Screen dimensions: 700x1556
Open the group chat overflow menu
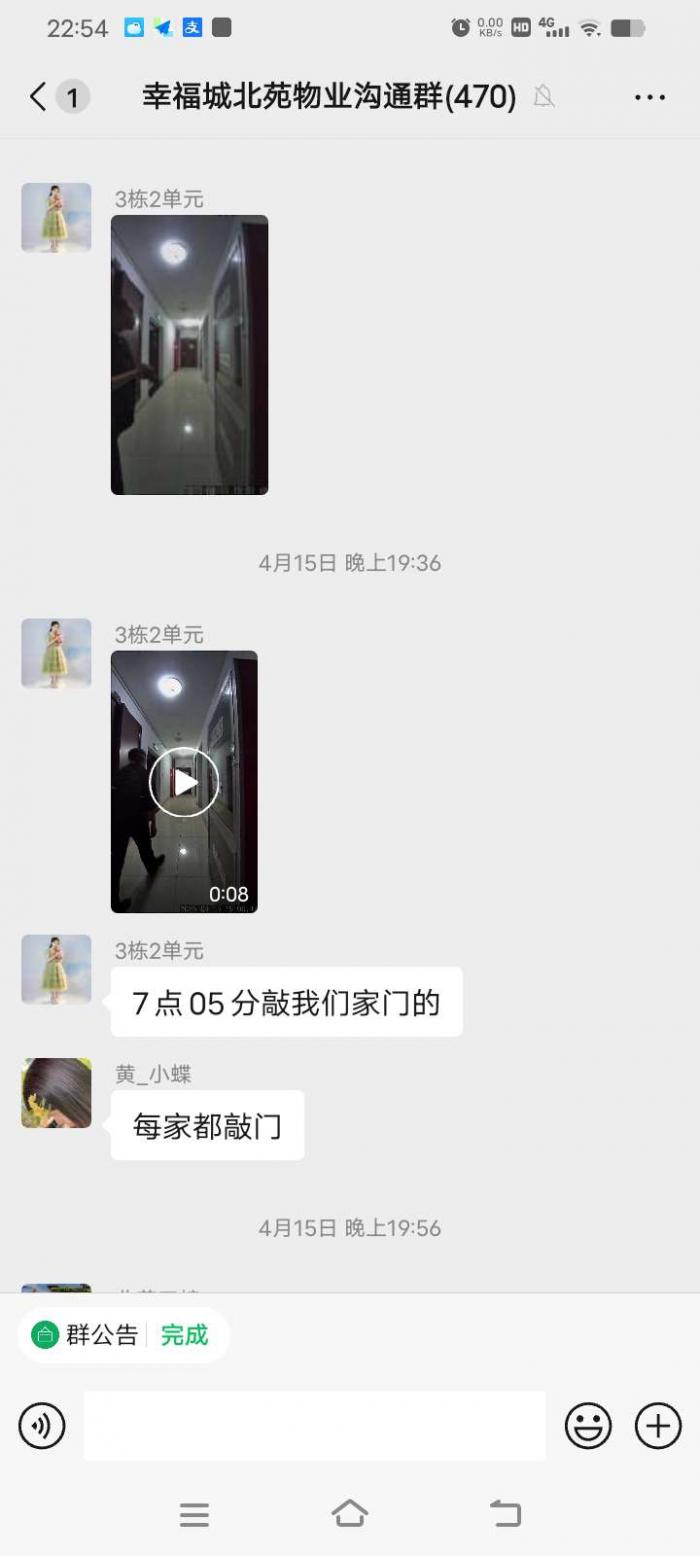[x=650, y=97]
